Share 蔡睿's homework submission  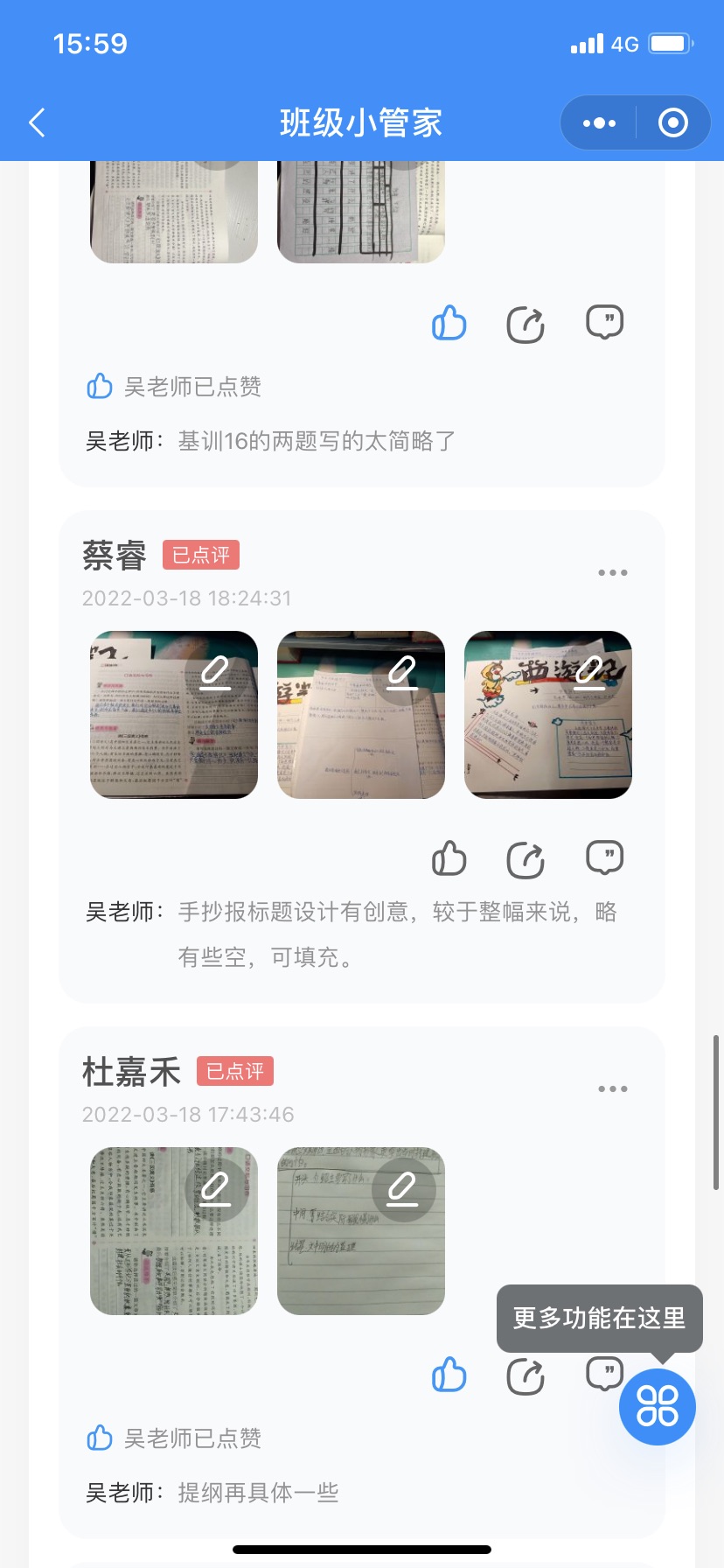point(526,859)
